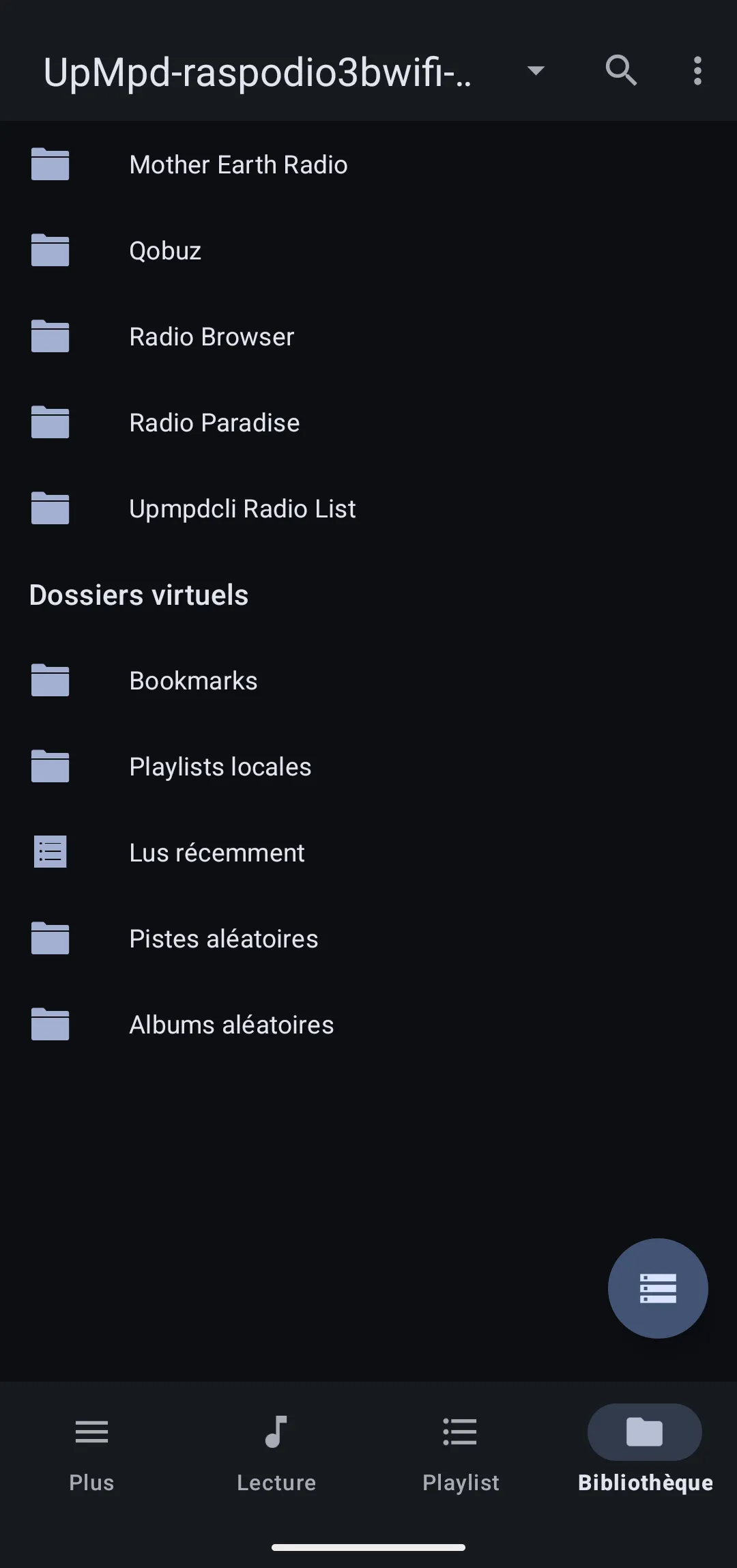Open the Lus récemment list icon

[50, 851]
